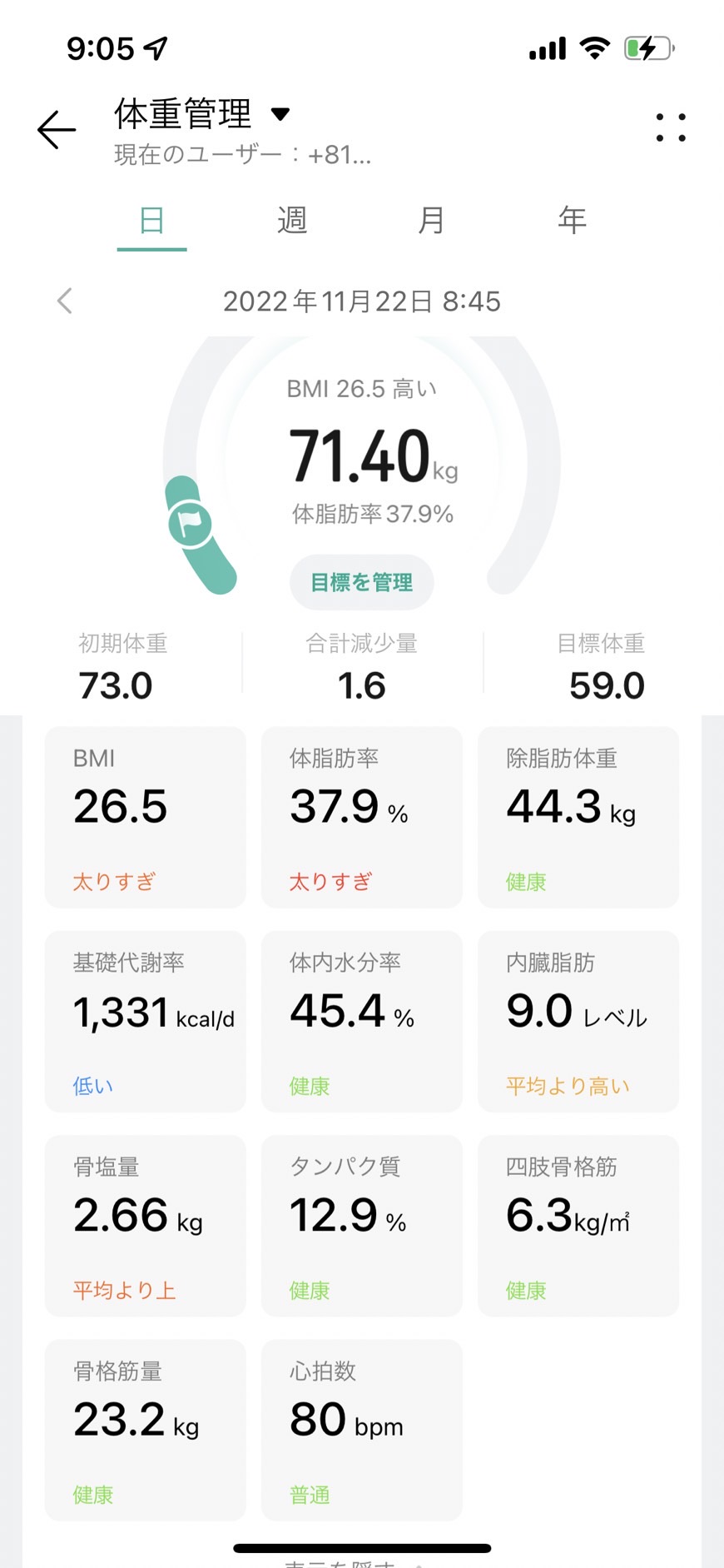Screen dimensions: 724x1568
Task: Open the 骨塩量 card
Action: (x=146, y=1226)
